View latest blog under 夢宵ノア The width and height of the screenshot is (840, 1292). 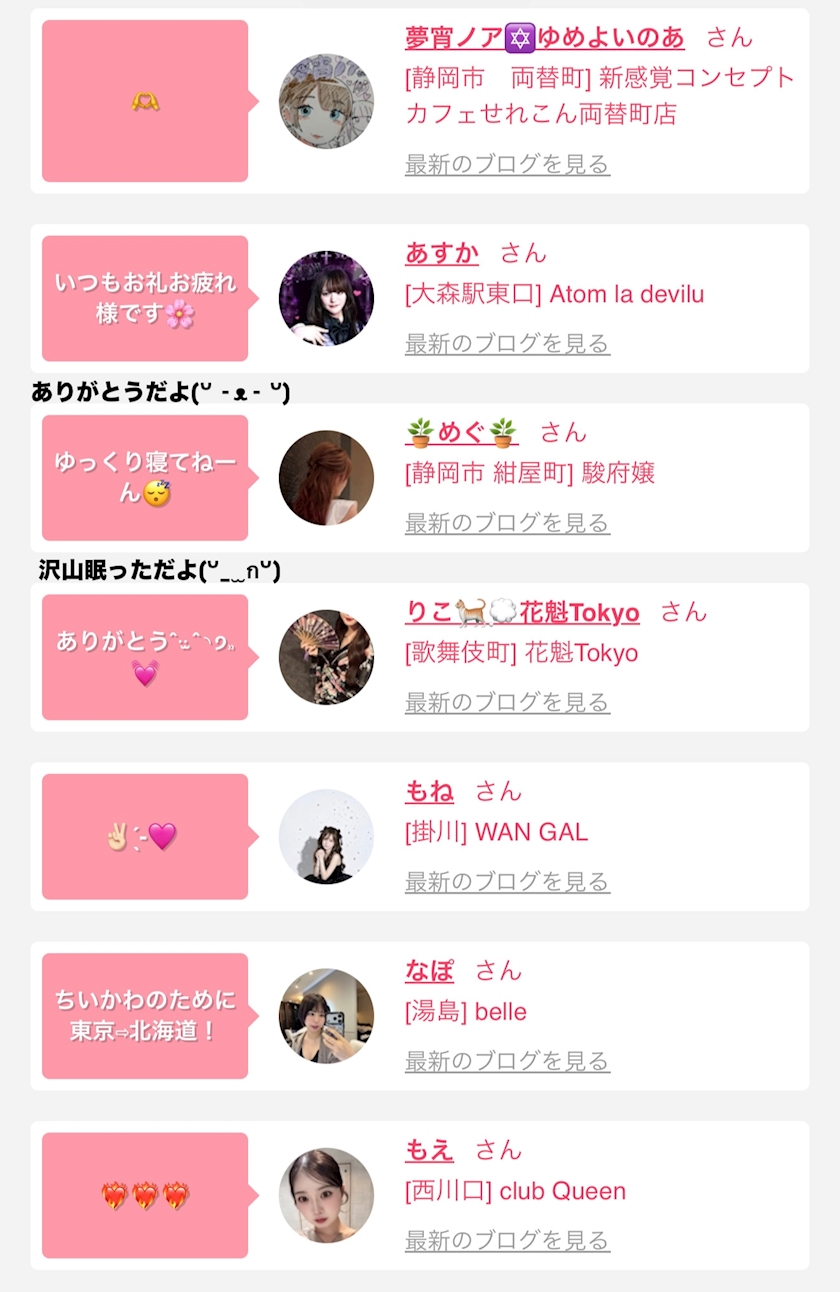[x=507, y=164]
